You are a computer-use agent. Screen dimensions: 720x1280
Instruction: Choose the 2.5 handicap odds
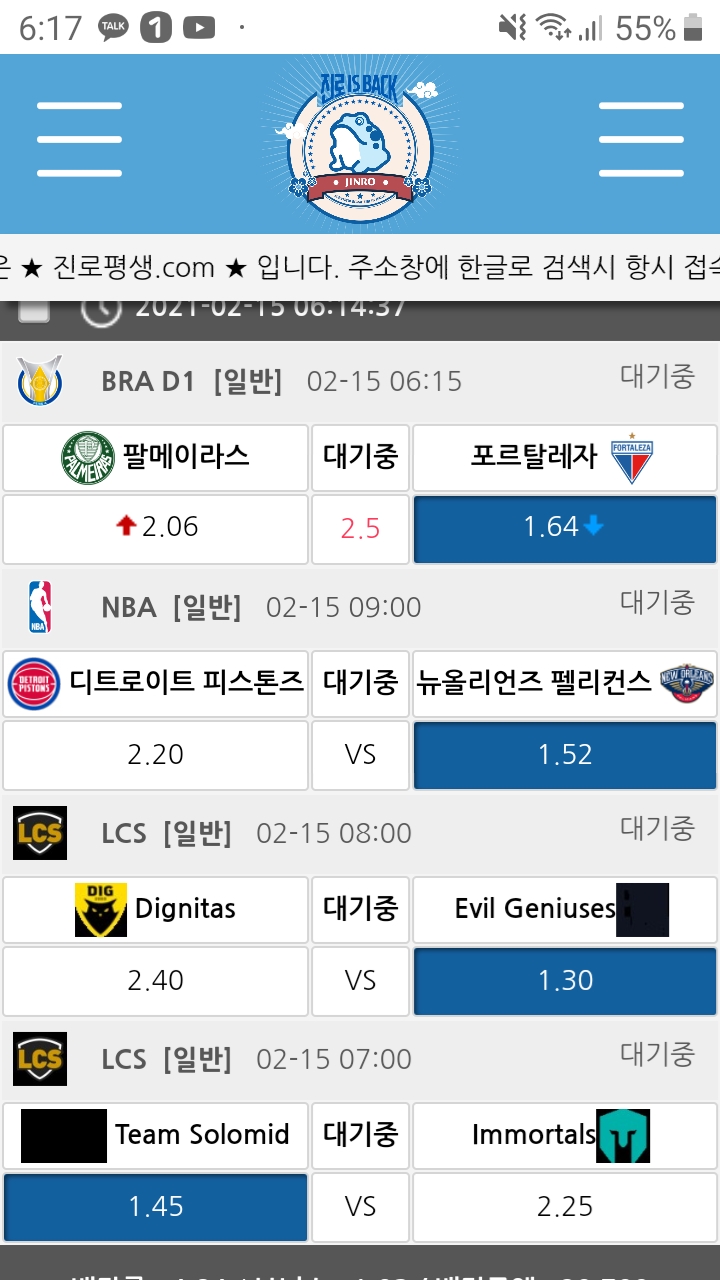pyautogui.click(x=360, y=528)
